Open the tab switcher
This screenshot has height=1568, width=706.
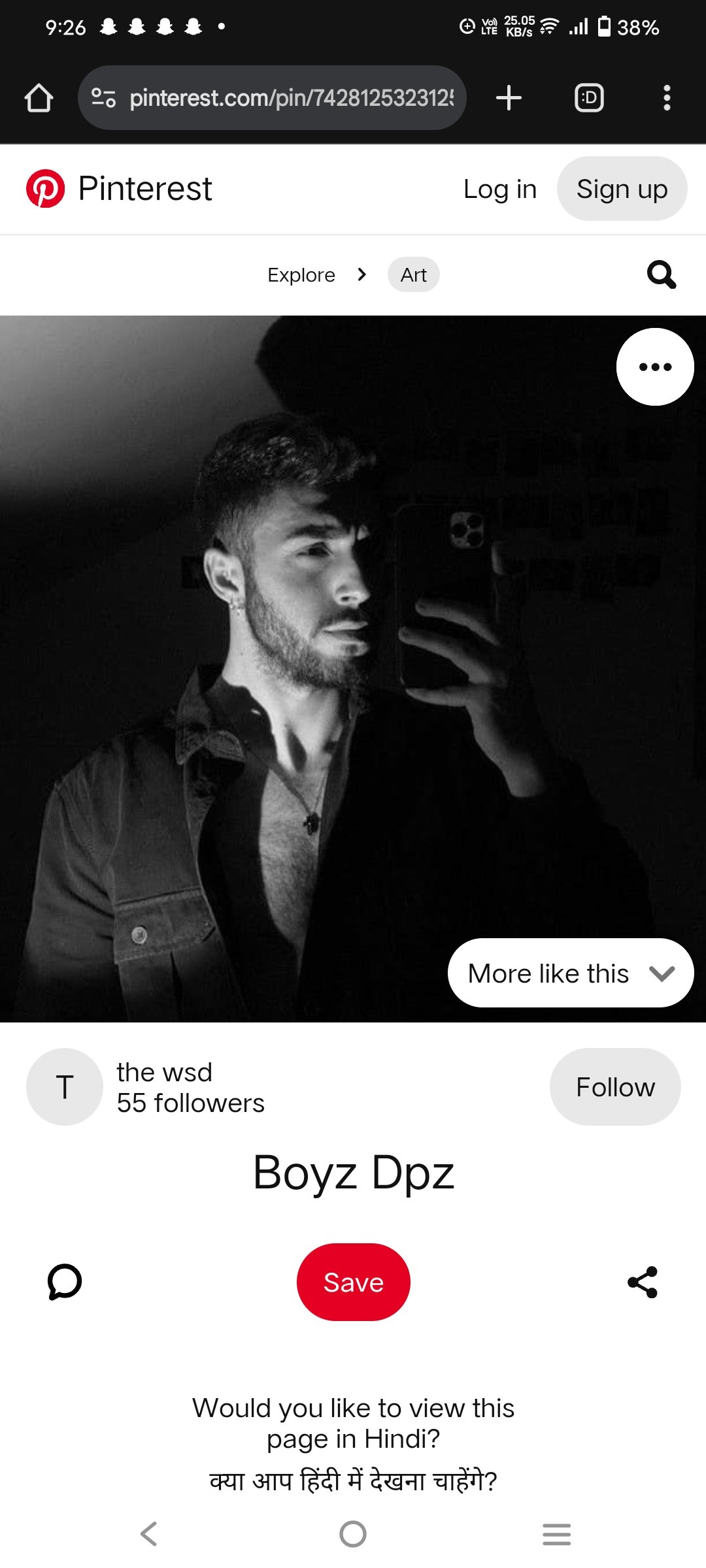(588, 98)
